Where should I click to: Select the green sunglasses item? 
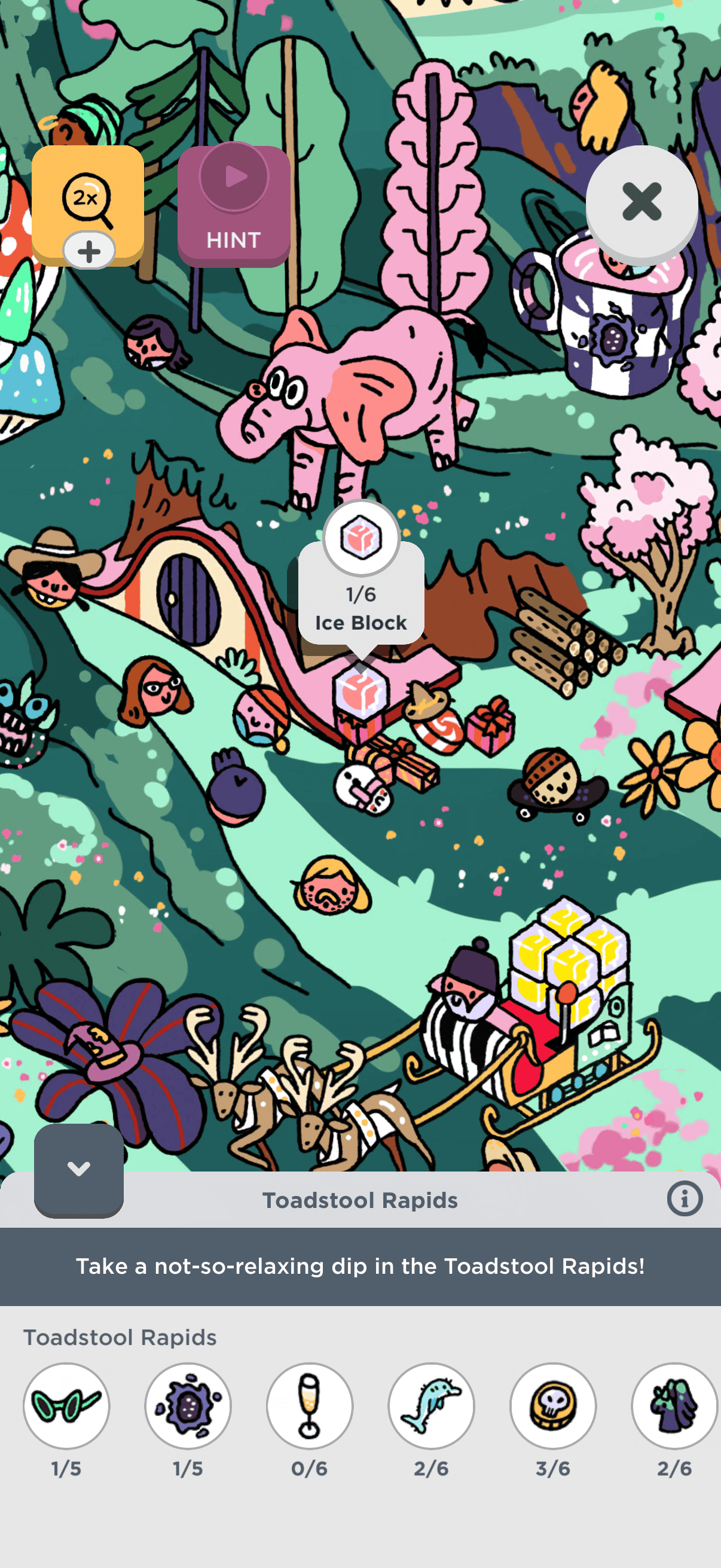[x=66, y=1405]
